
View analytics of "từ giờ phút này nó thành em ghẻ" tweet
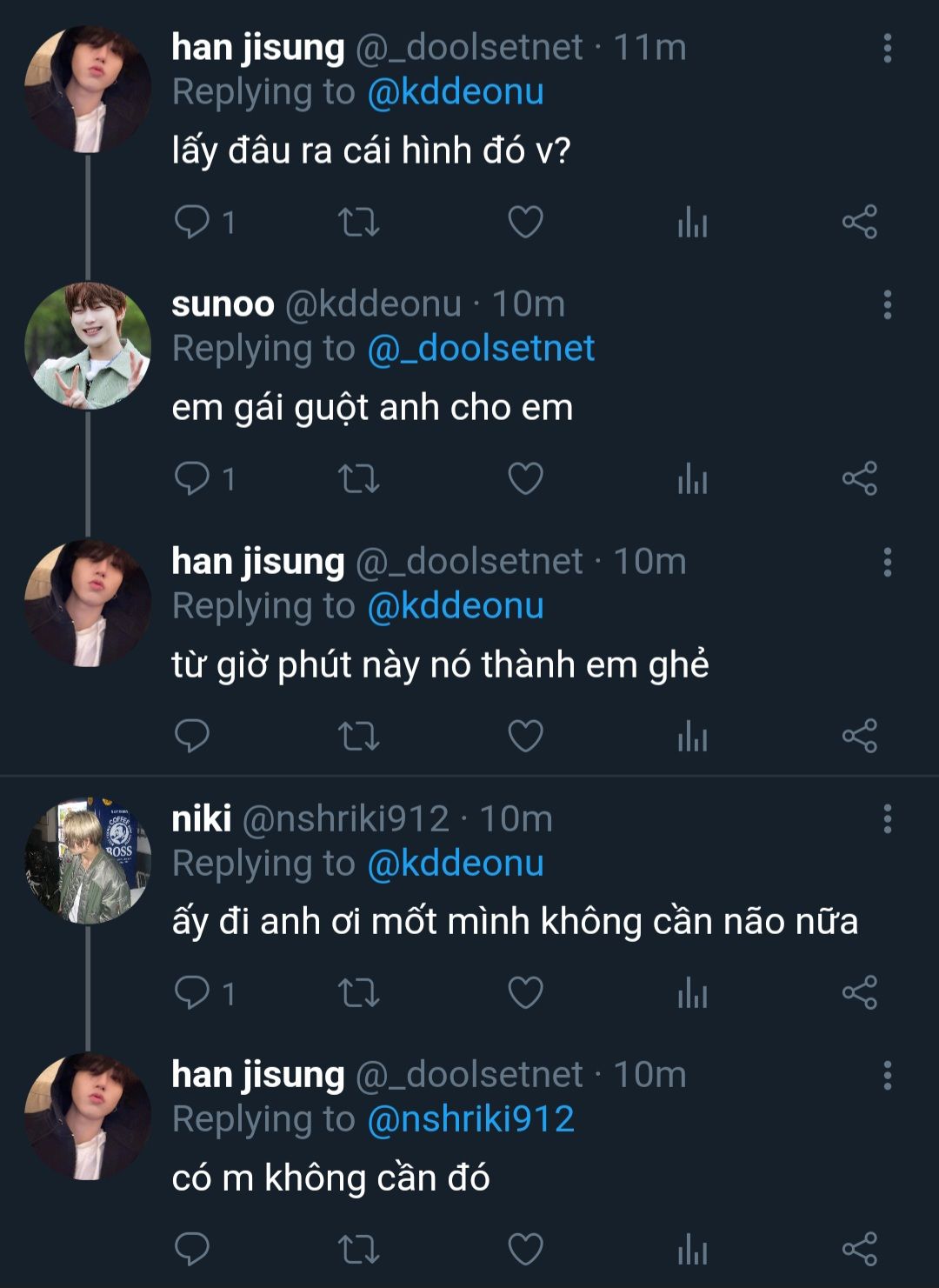692,736
